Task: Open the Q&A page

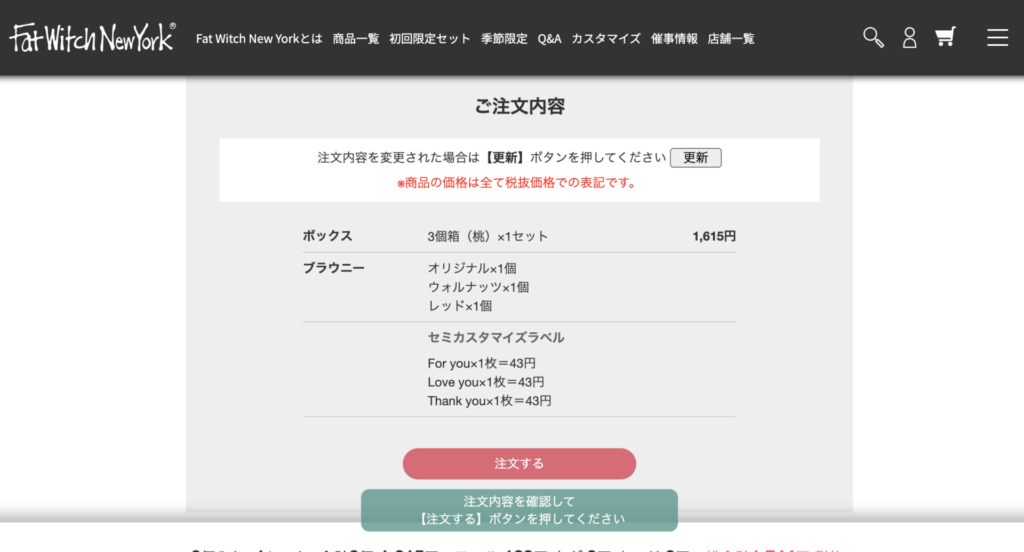Action: 550,39
